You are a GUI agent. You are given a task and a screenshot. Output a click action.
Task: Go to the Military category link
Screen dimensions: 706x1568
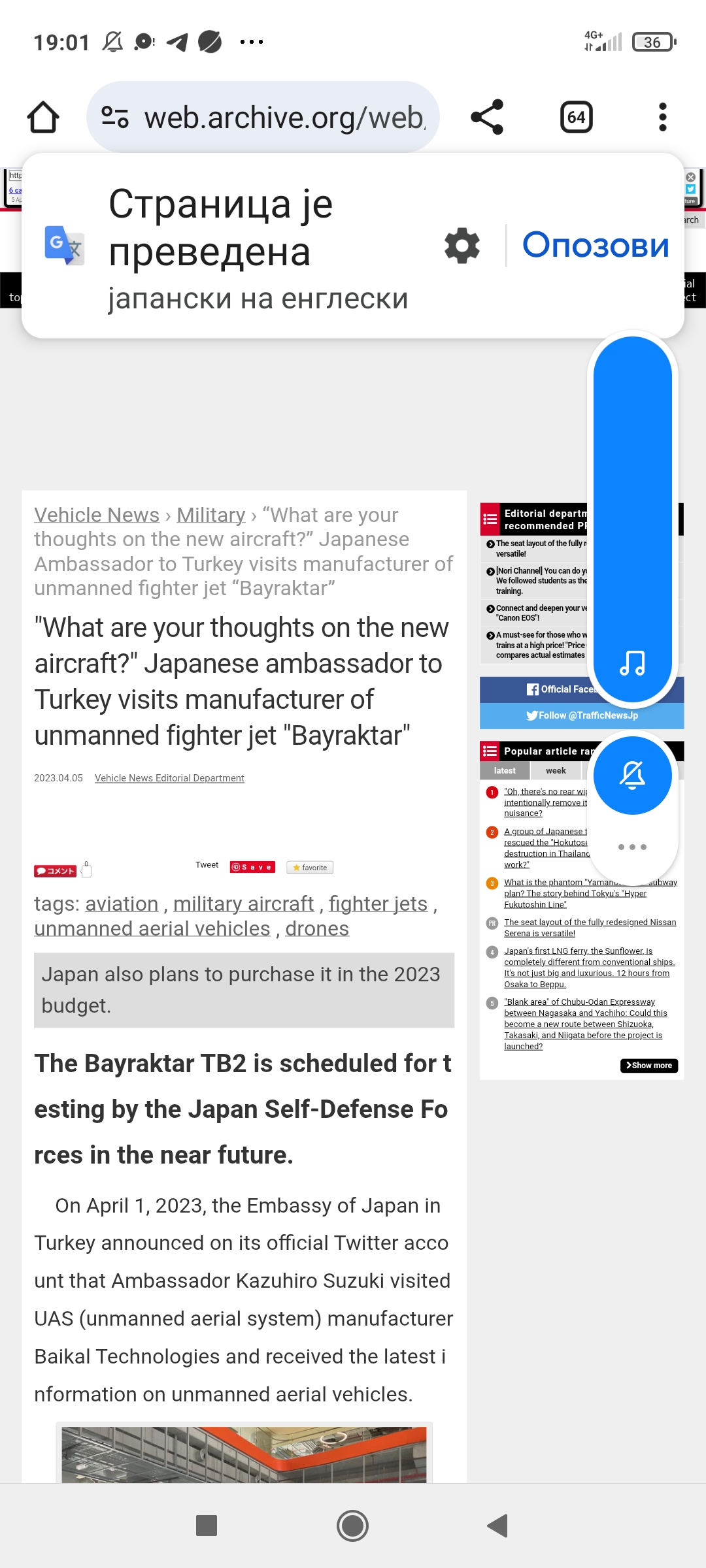[x=210, y=515]
